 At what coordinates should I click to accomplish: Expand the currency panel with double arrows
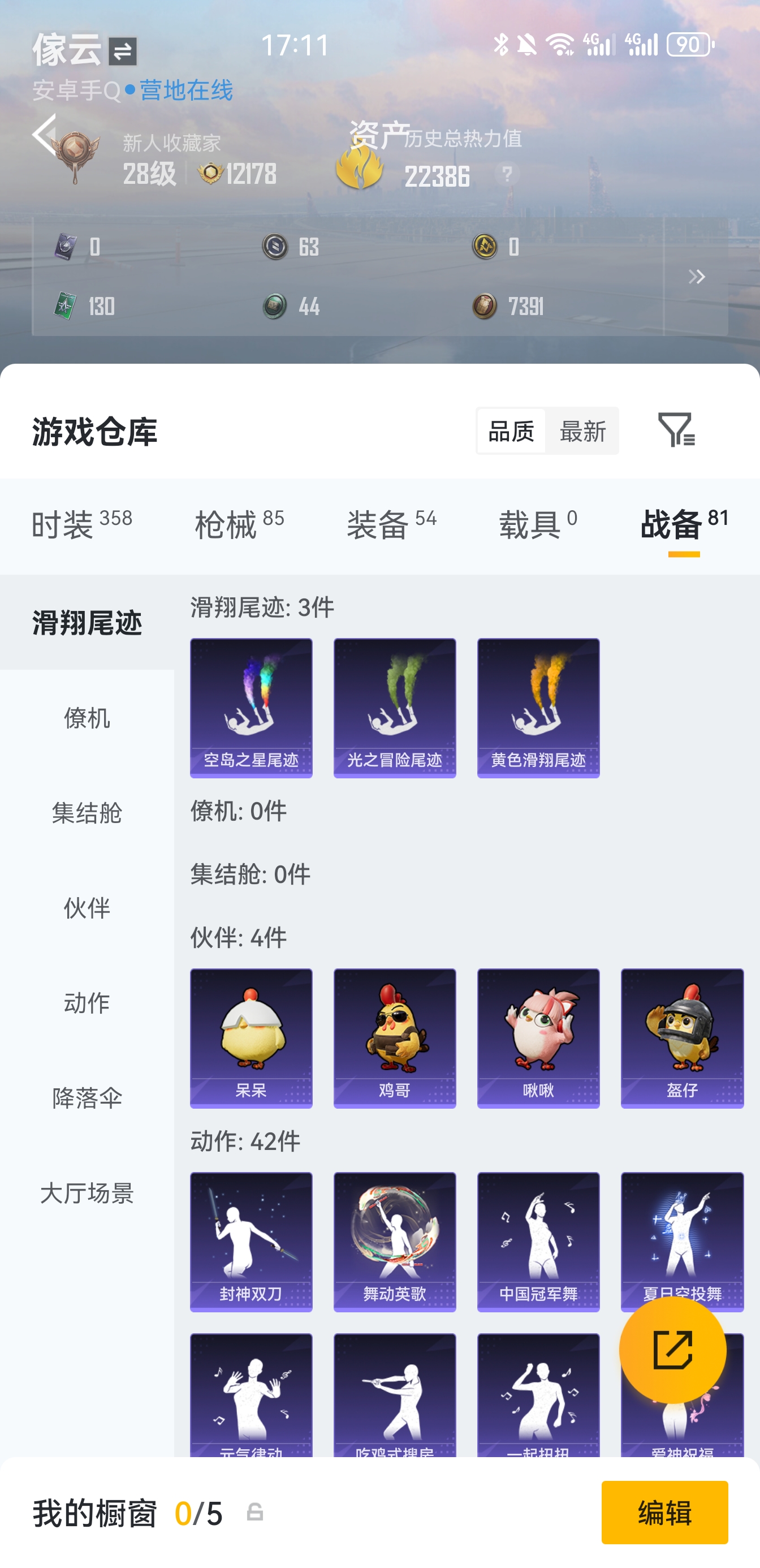(696, 277)
